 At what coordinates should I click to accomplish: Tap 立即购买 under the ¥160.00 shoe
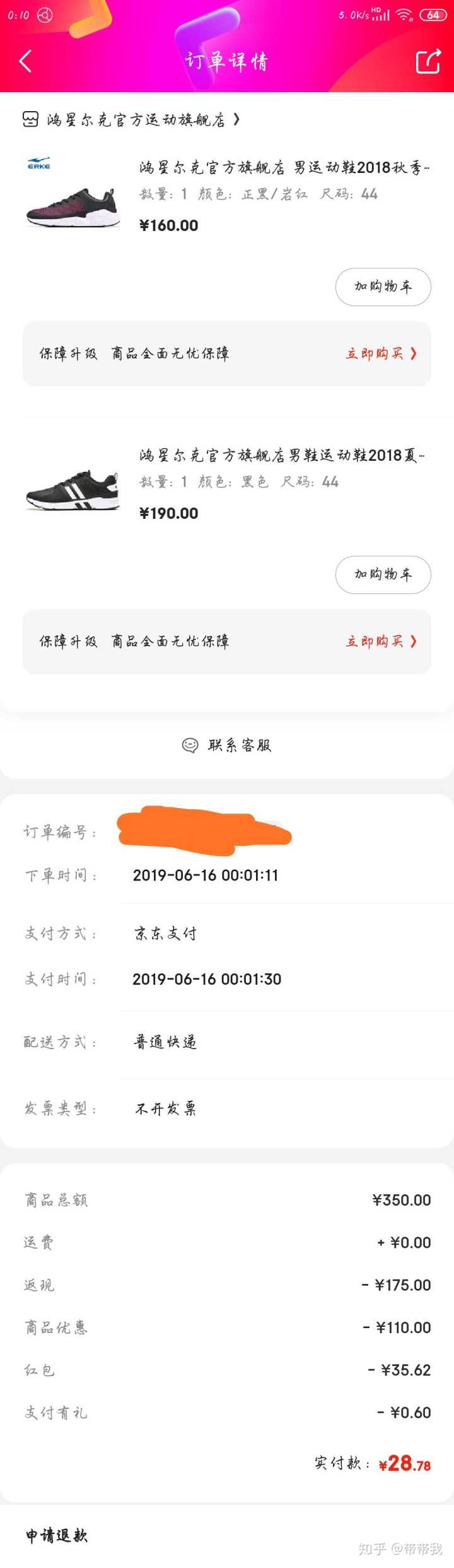point(380,353)
